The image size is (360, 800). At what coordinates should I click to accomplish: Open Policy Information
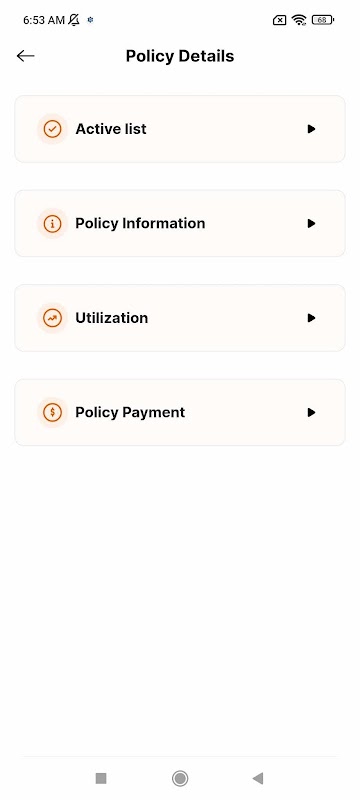(x=179, y=223)
